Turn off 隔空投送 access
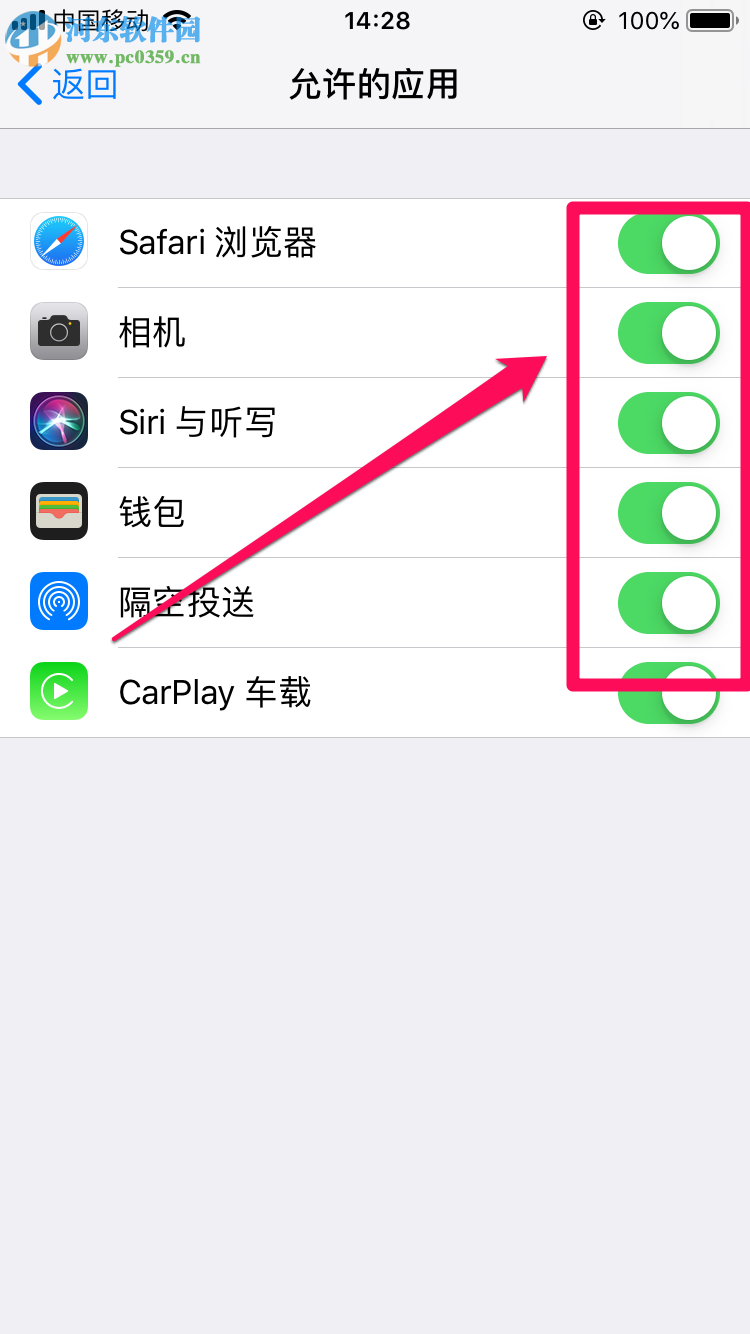The image size is (750, 1334). 667,601
